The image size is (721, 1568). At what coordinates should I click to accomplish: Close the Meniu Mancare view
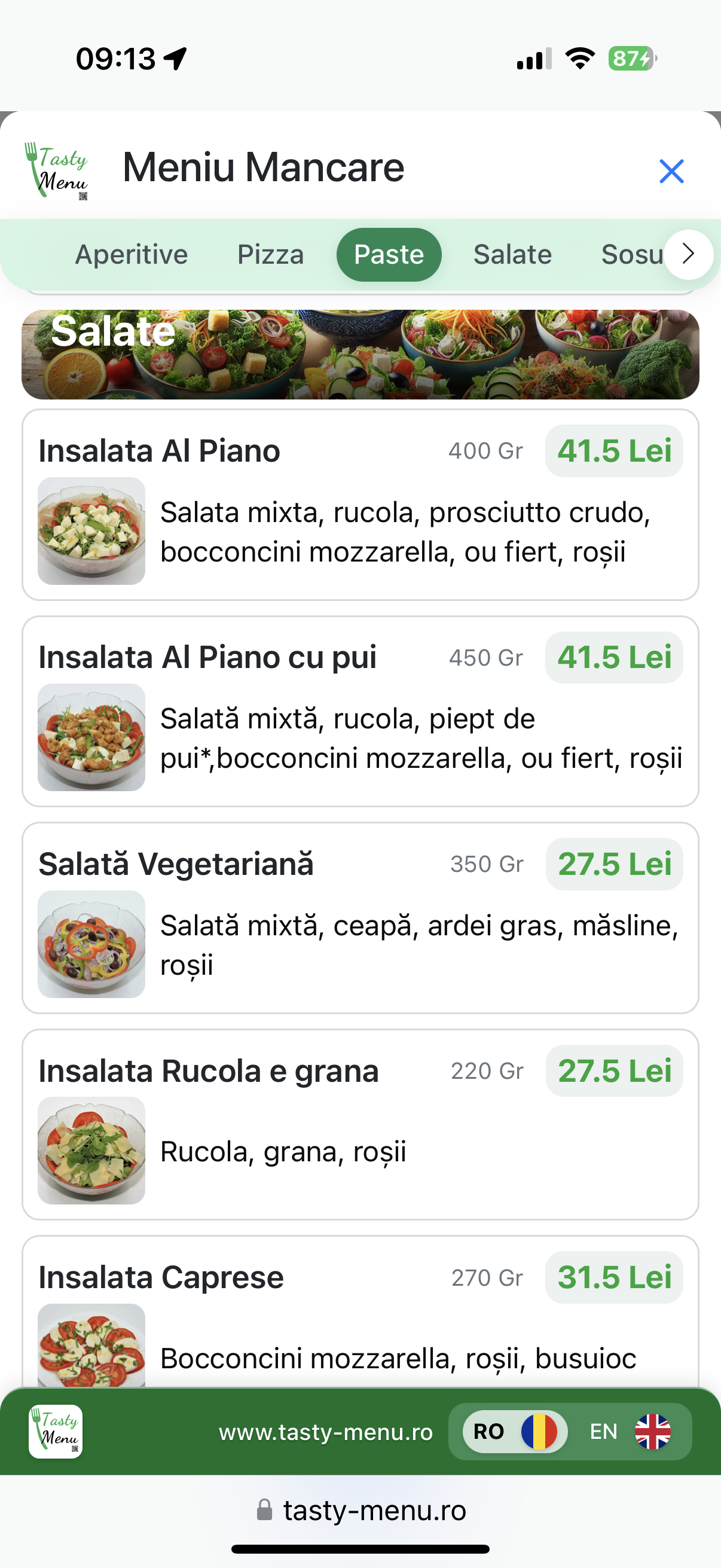(671, 171)
